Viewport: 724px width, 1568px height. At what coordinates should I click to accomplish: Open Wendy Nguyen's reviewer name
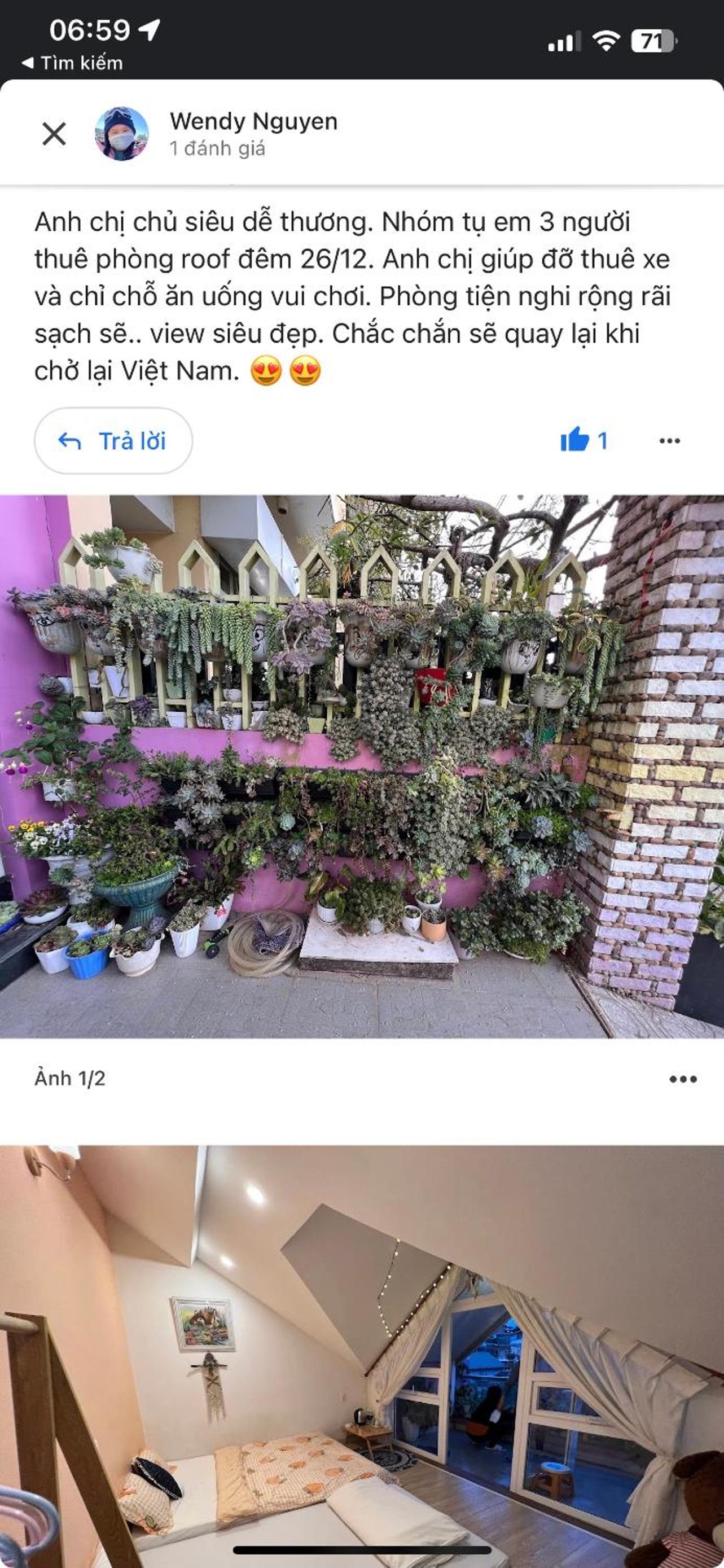tap(253, 121)
